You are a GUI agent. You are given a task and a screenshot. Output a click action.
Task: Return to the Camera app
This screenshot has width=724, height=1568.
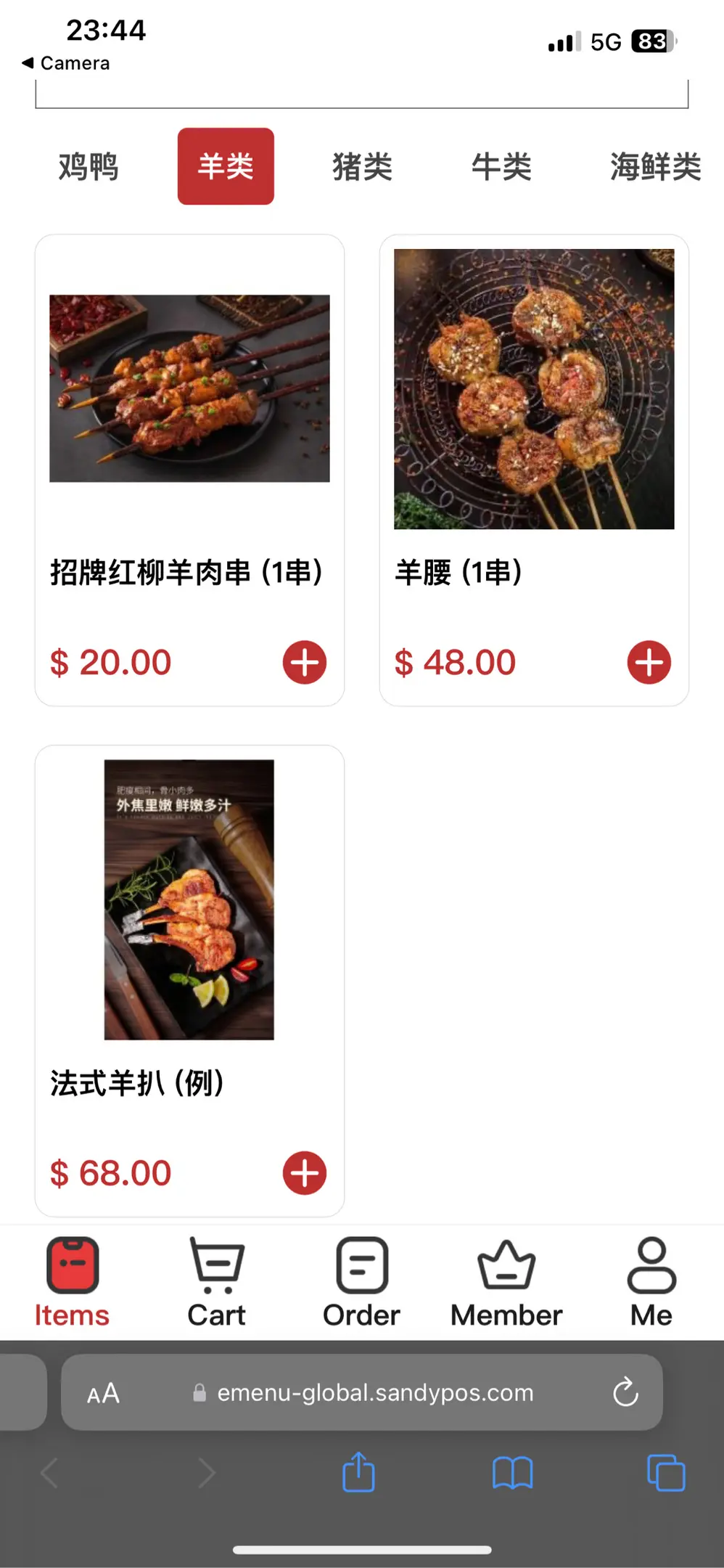[66, 63]
